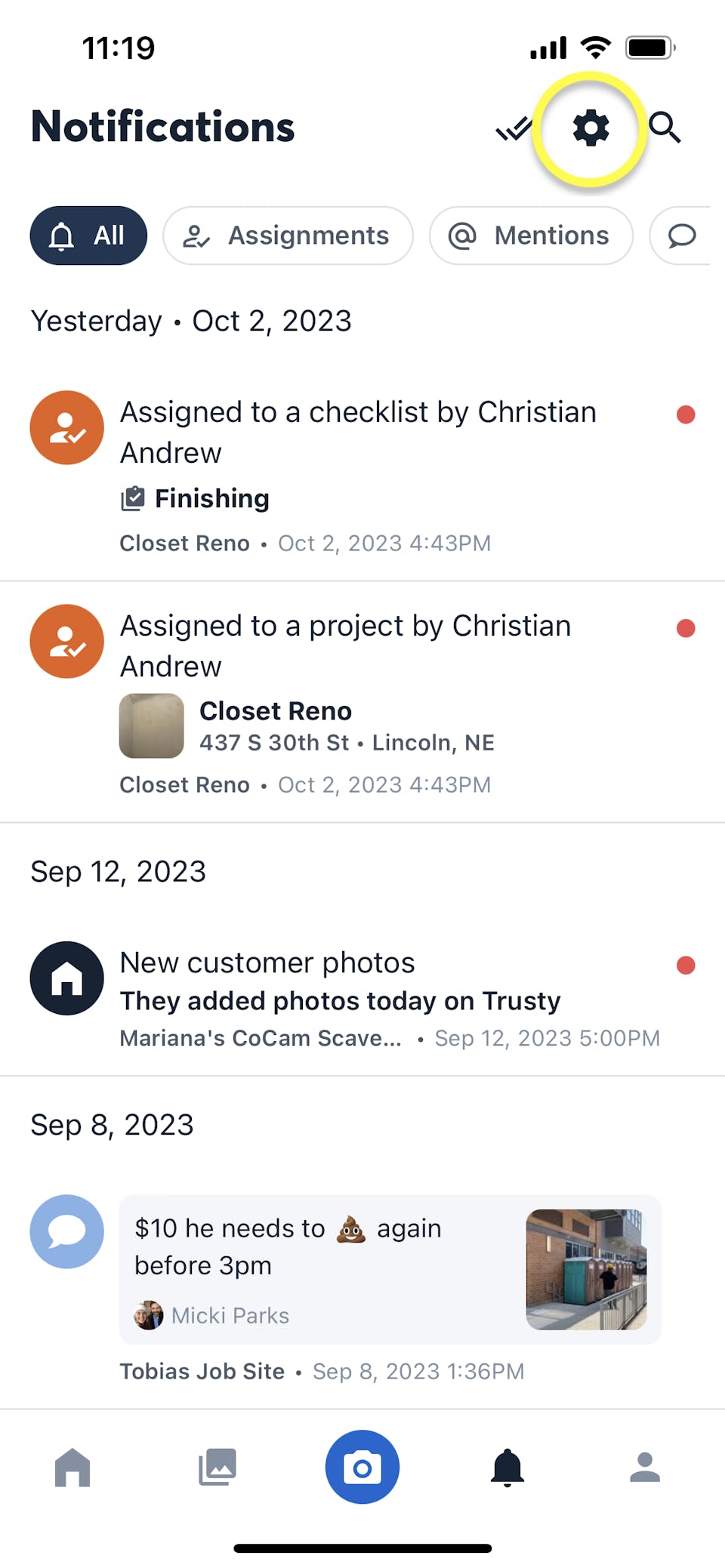Filter by Assignments
This screenshot has width=725, height=1568.
coord(288,236)
